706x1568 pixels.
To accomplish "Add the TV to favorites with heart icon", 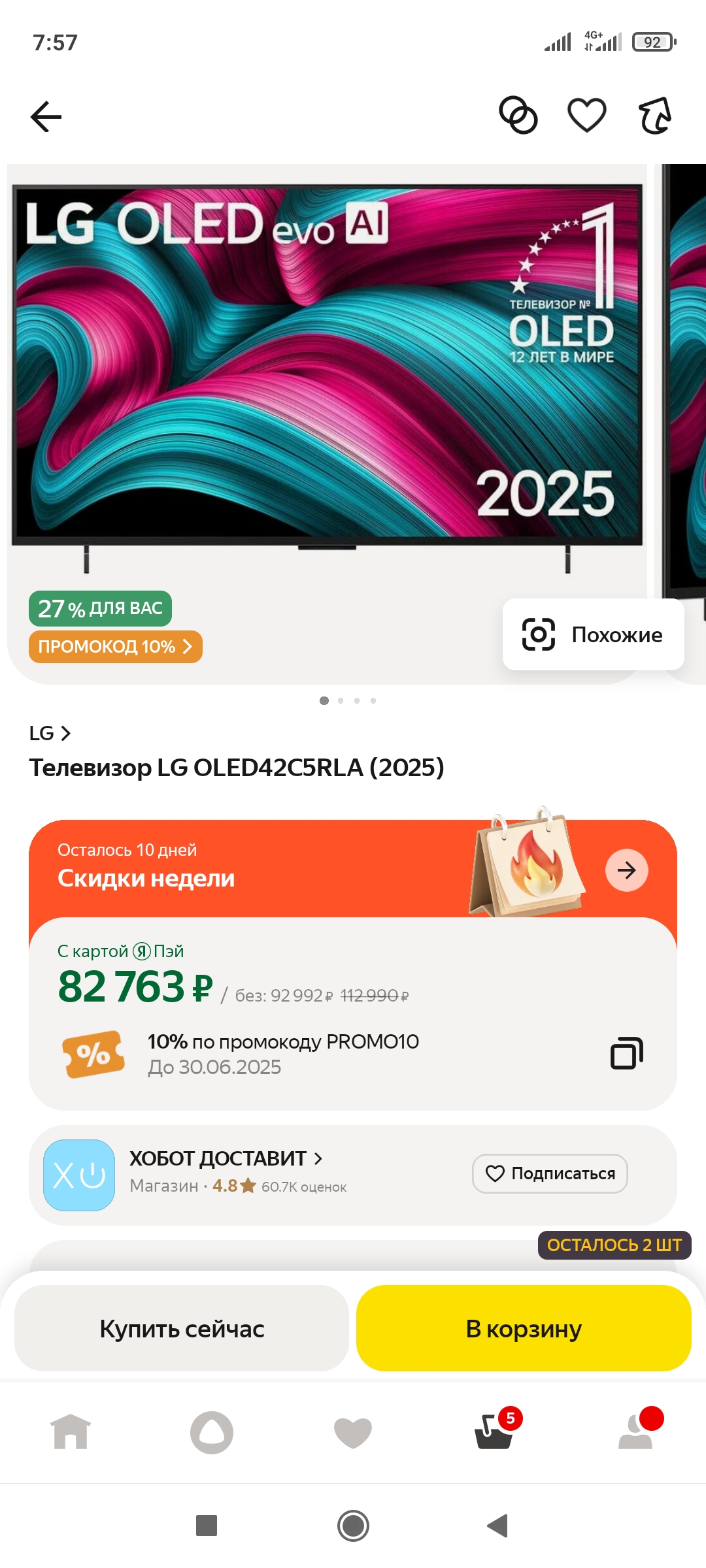I will point(586,116).
